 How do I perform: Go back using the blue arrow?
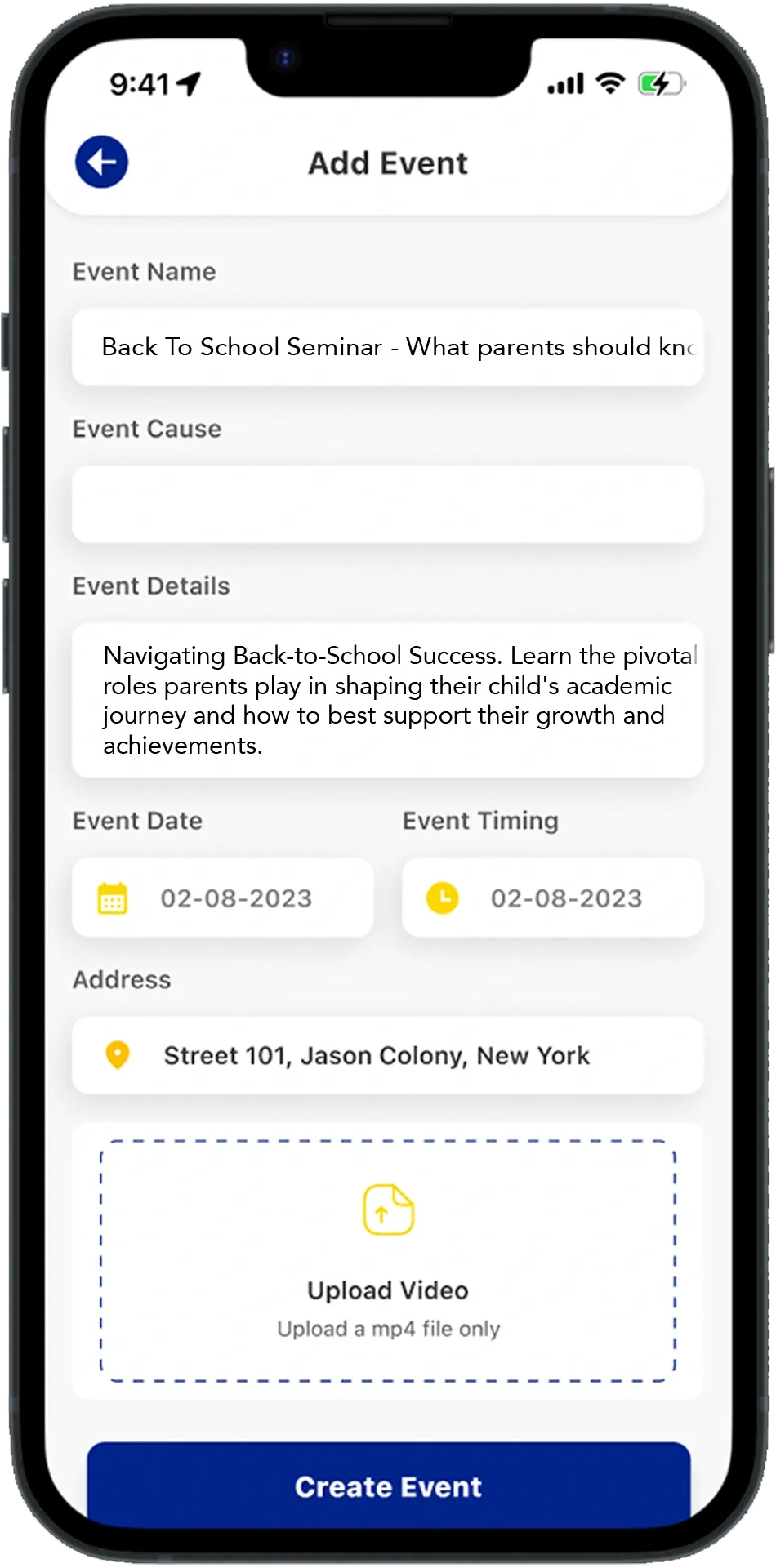click(102, 162)
